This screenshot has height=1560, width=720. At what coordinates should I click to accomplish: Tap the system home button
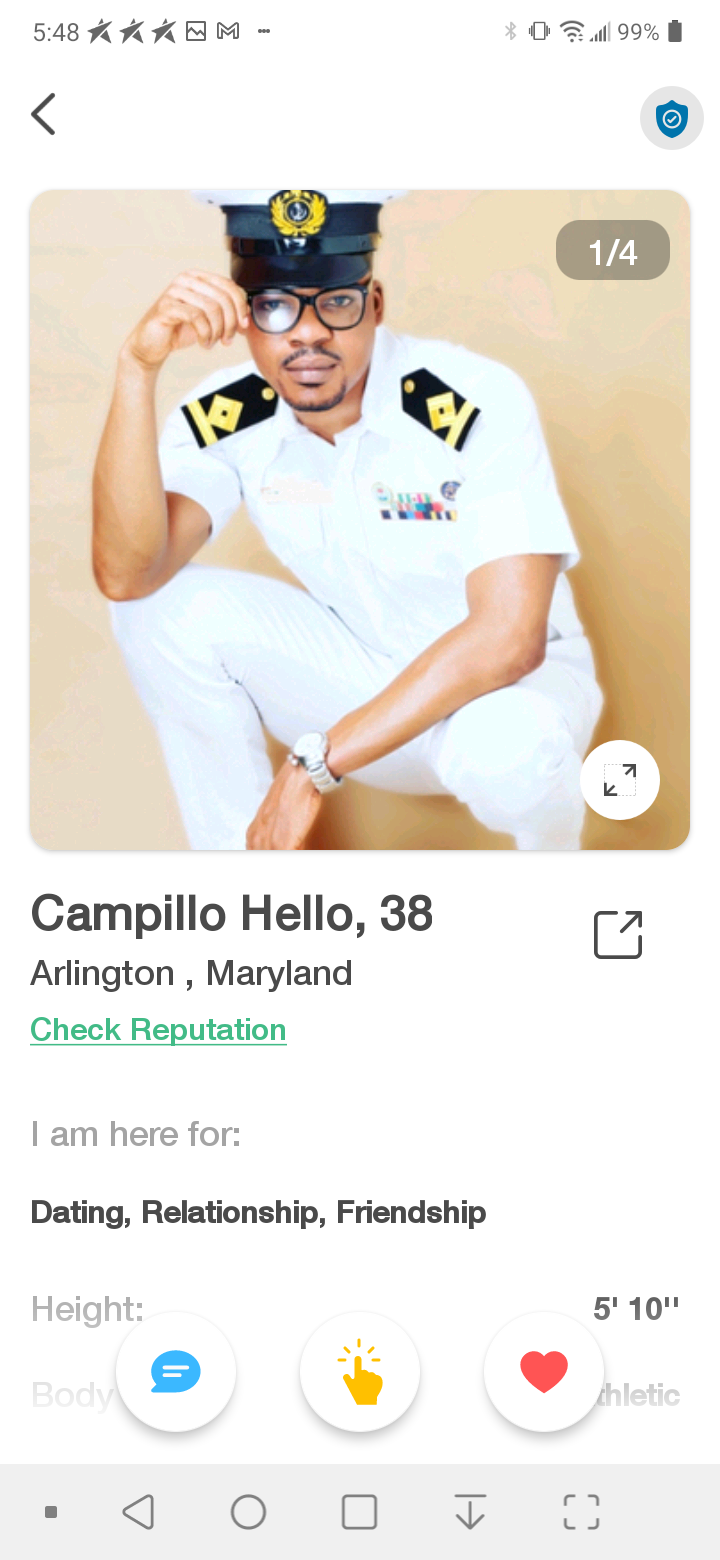[248, 1512]
